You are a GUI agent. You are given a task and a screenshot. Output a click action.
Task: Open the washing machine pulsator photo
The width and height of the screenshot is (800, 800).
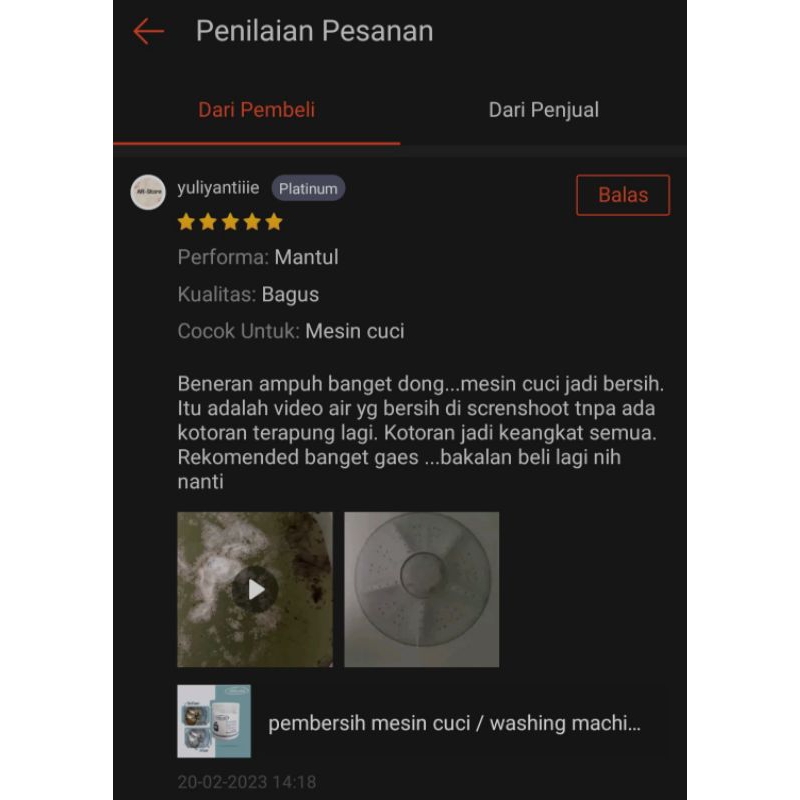(x=421, y=589)
